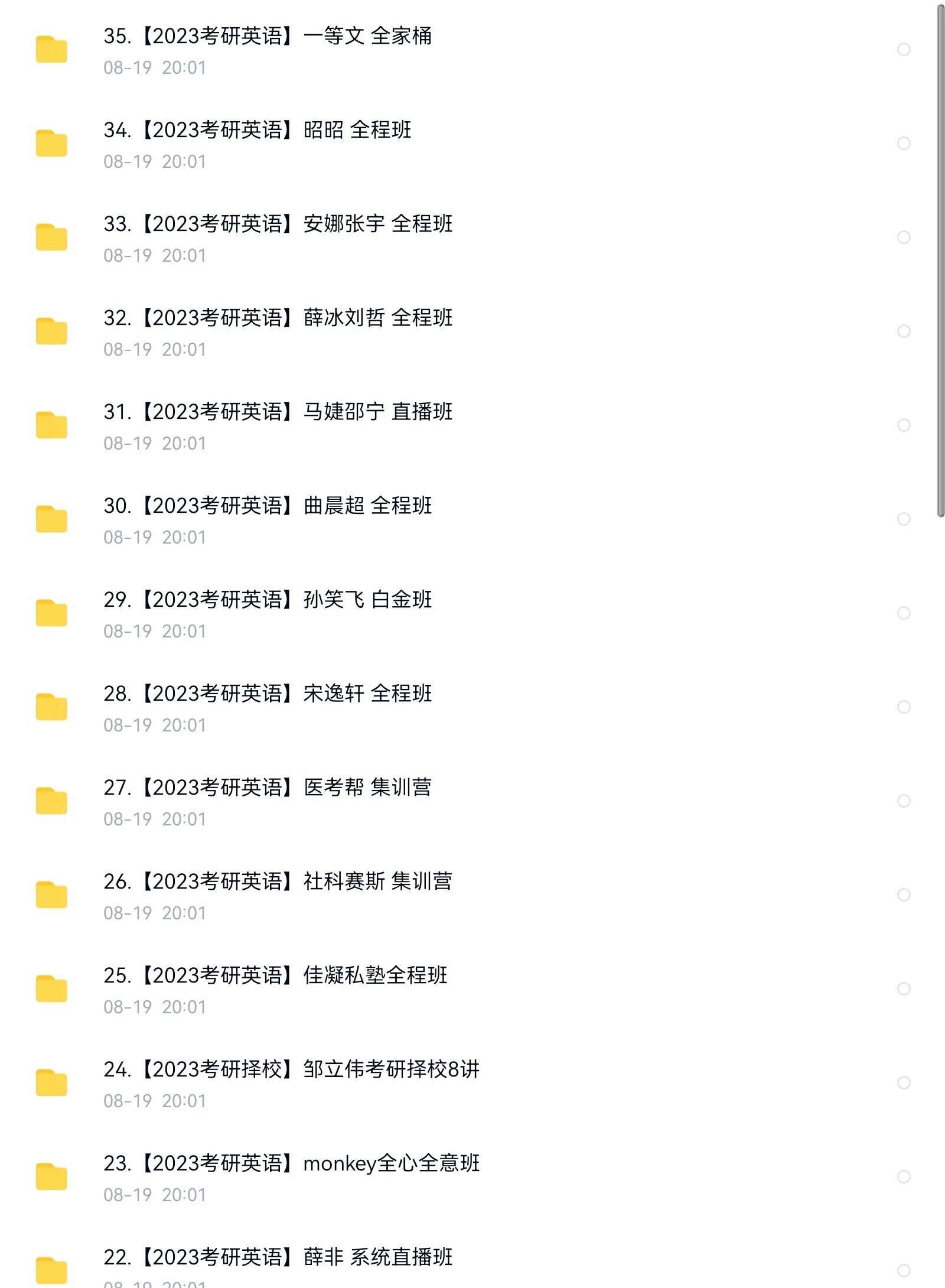
Task: Select the checkbox for 宋逸轩 全程班
Action: (x=903, y=707)
